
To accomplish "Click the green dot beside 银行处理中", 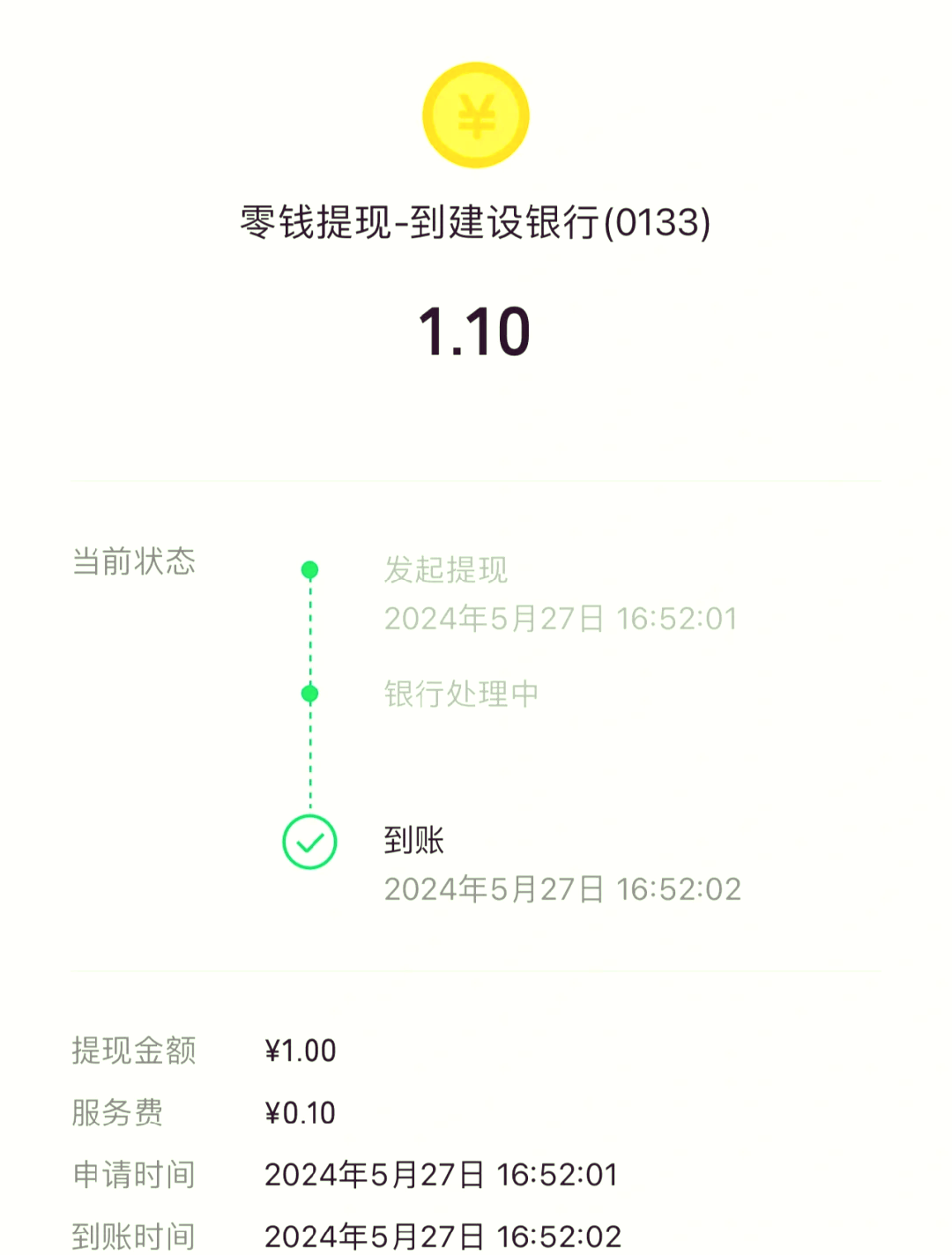I will (x=309, y=694).
